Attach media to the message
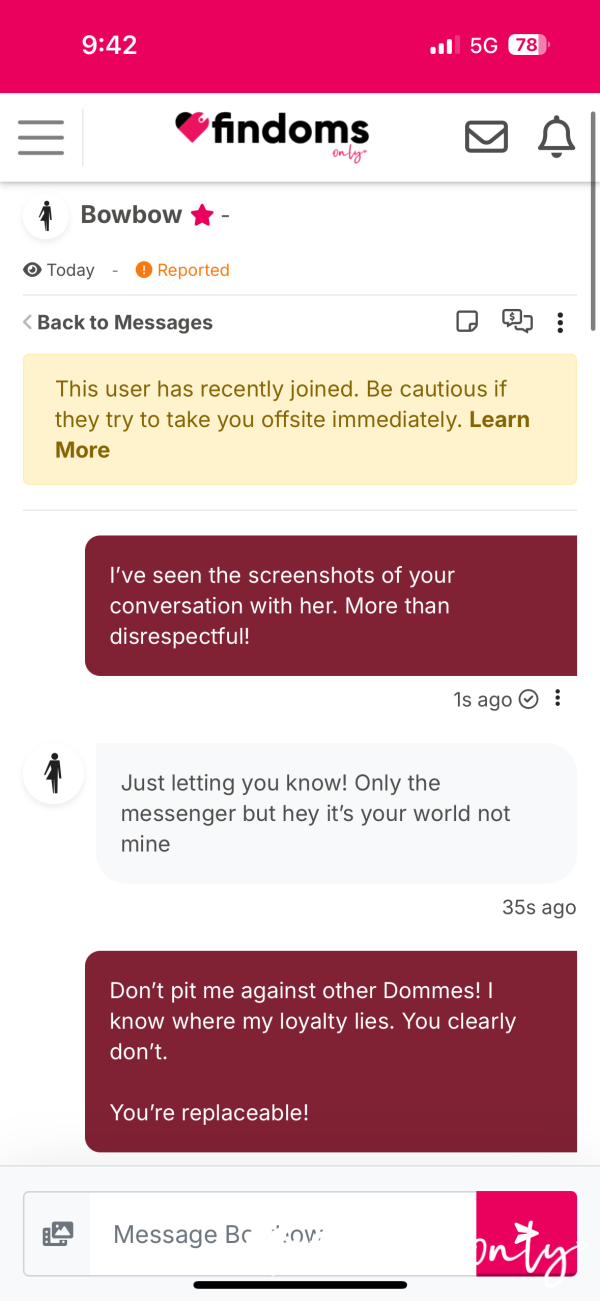Image resolution: width=600 pixels, height=1301 pixels. (57, 1234)
